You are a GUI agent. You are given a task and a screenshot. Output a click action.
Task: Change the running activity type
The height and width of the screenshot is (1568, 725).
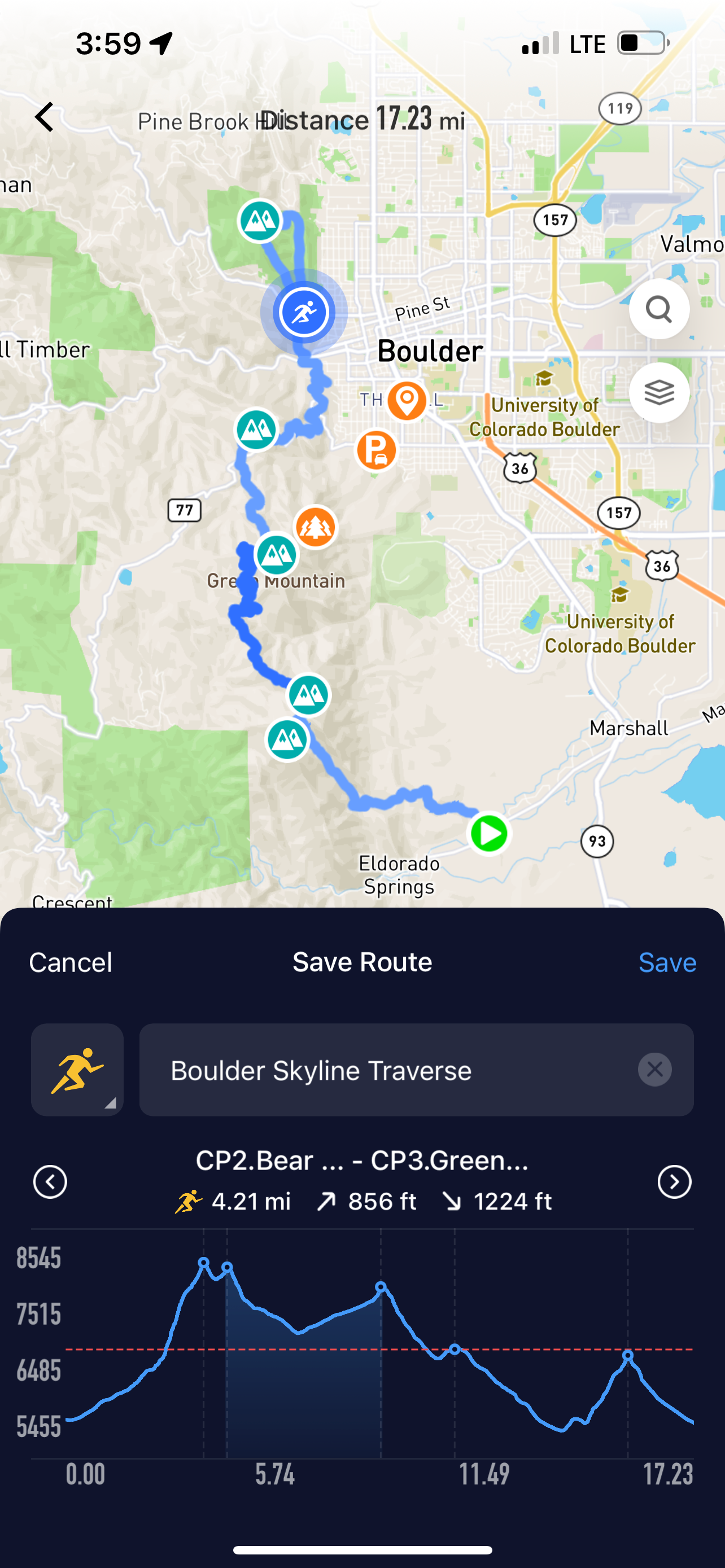click(x=77, y=1070)
